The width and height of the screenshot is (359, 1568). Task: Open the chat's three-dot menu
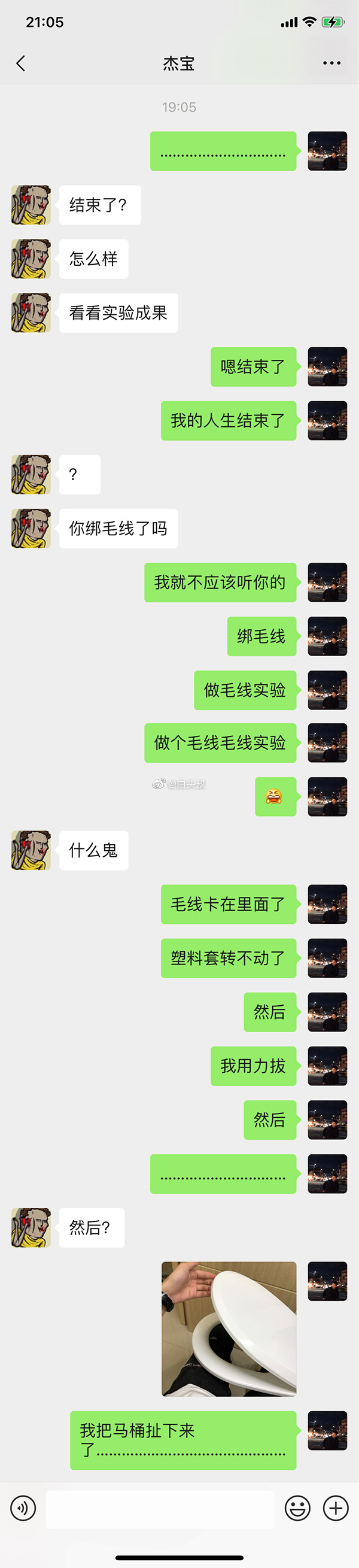[331, 63]
